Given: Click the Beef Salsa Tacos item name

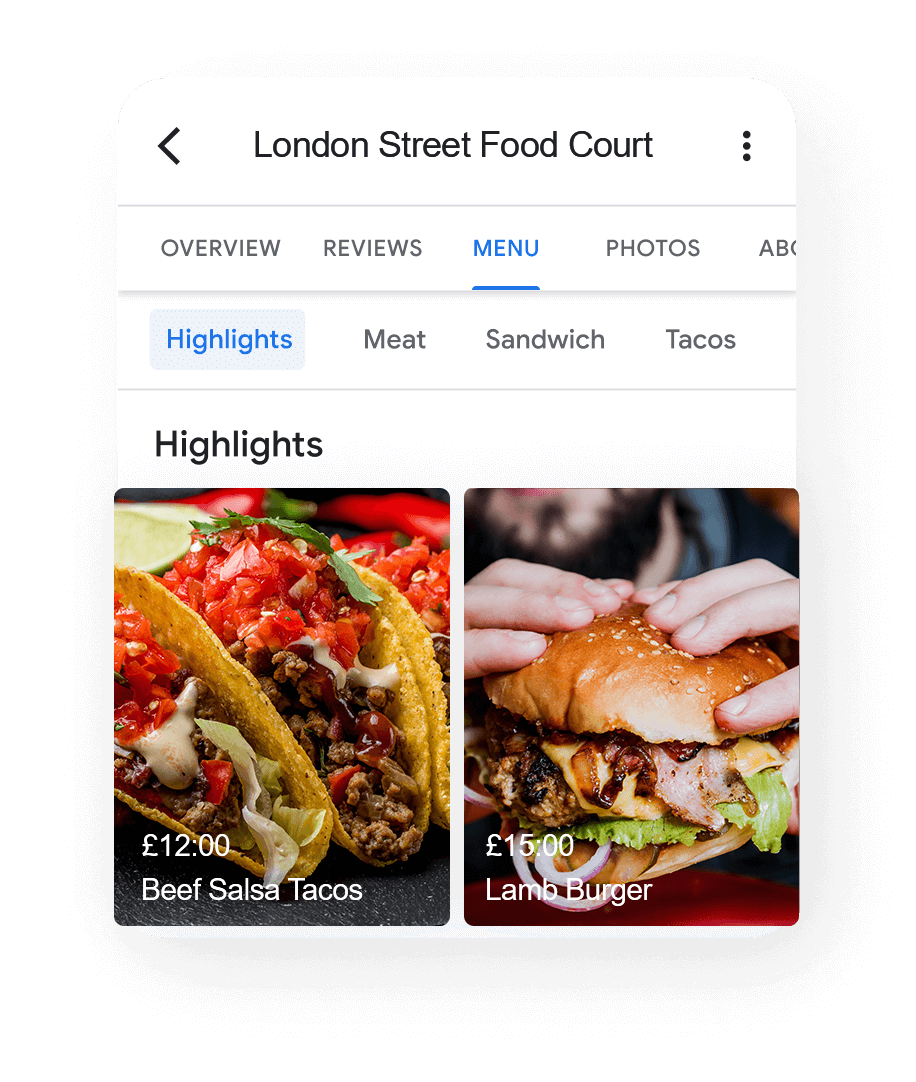Looking at the screenshot, I should 251,890.
